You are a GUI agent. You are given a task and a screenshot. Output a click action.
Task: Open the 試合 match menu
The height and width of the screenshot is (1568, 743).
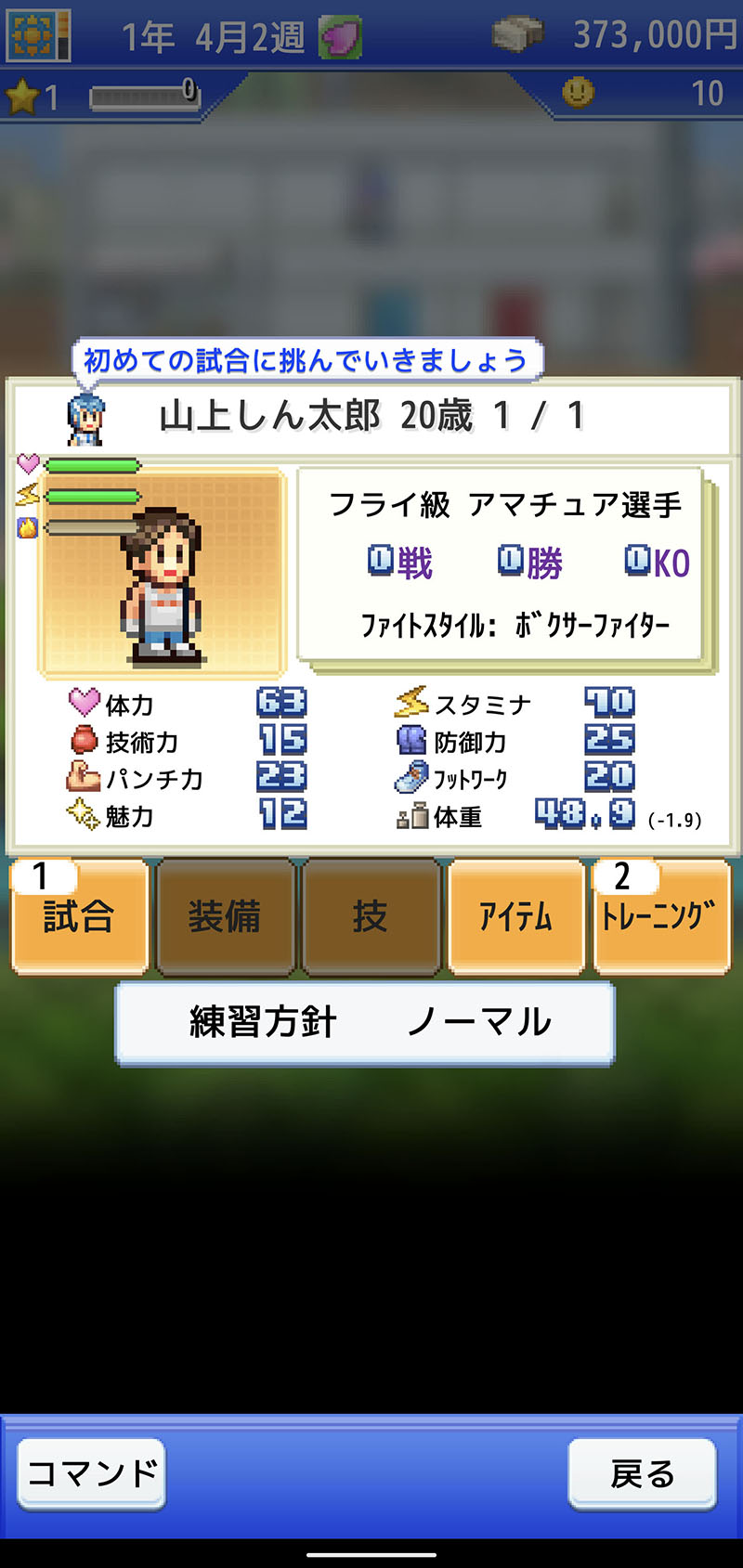[x=79, y=917]
